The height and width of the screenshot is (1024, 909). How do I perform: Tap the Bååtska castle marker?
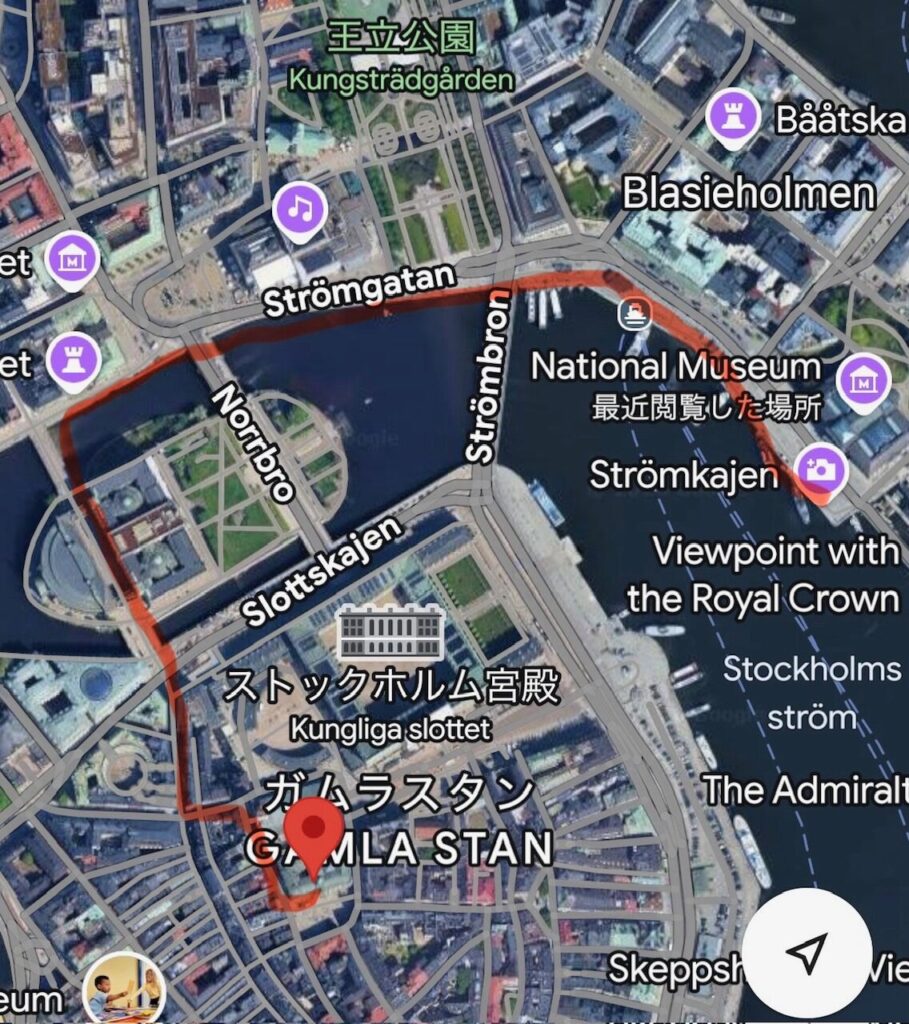click(735, 117)
